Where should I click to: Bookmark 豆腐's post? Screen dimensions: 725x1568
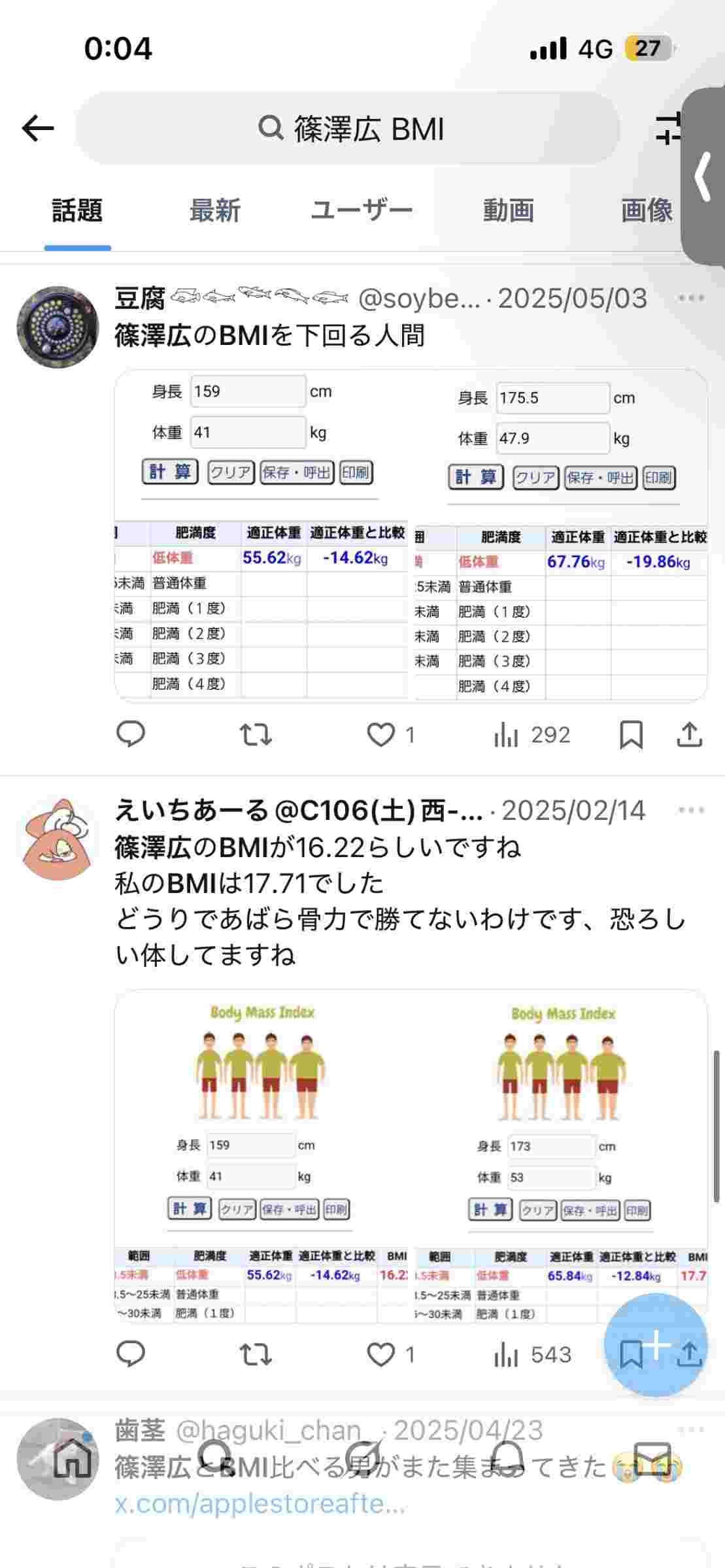[x=631, y=735]
